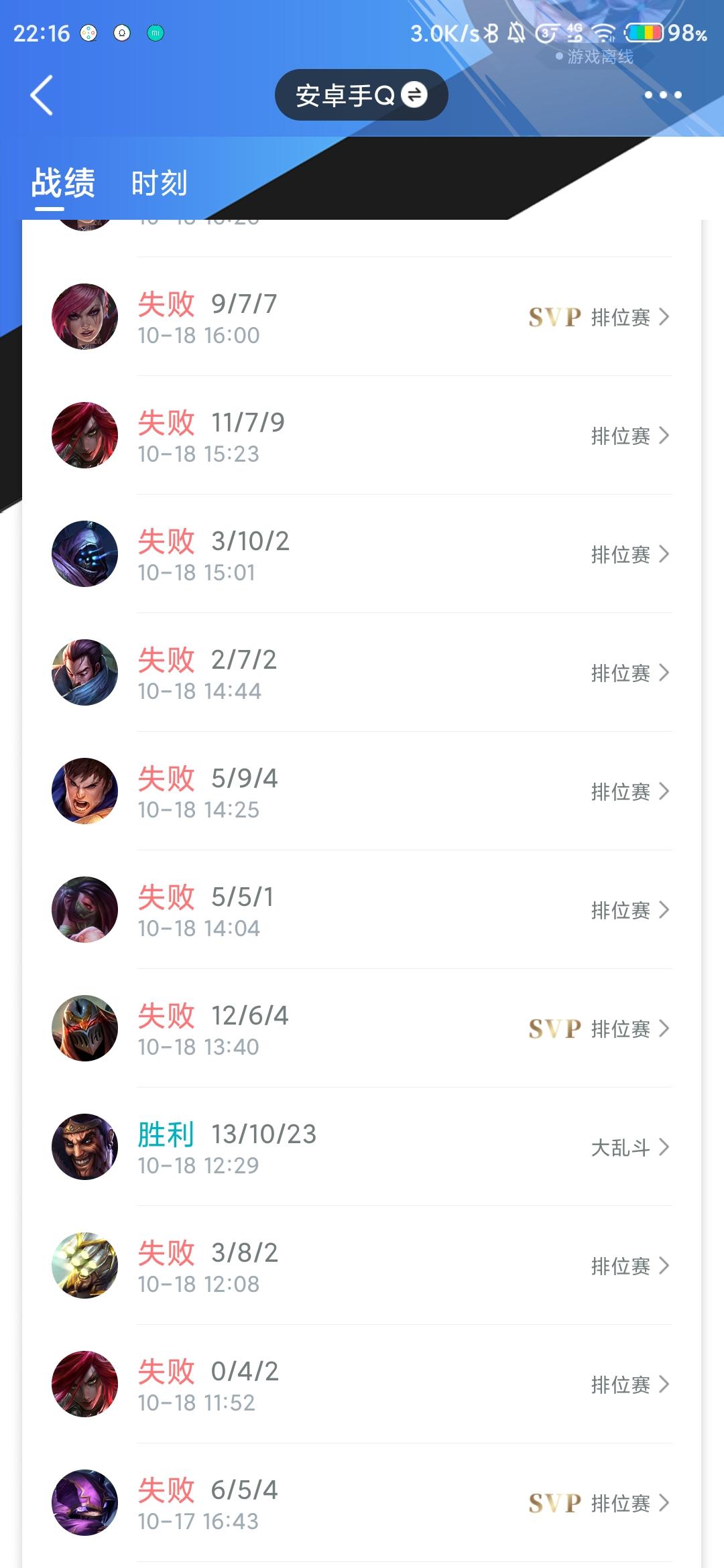The height and width of the screenshot is (1568, 724).
Task: Stay on the 战绩 tab
Action: 64,182
